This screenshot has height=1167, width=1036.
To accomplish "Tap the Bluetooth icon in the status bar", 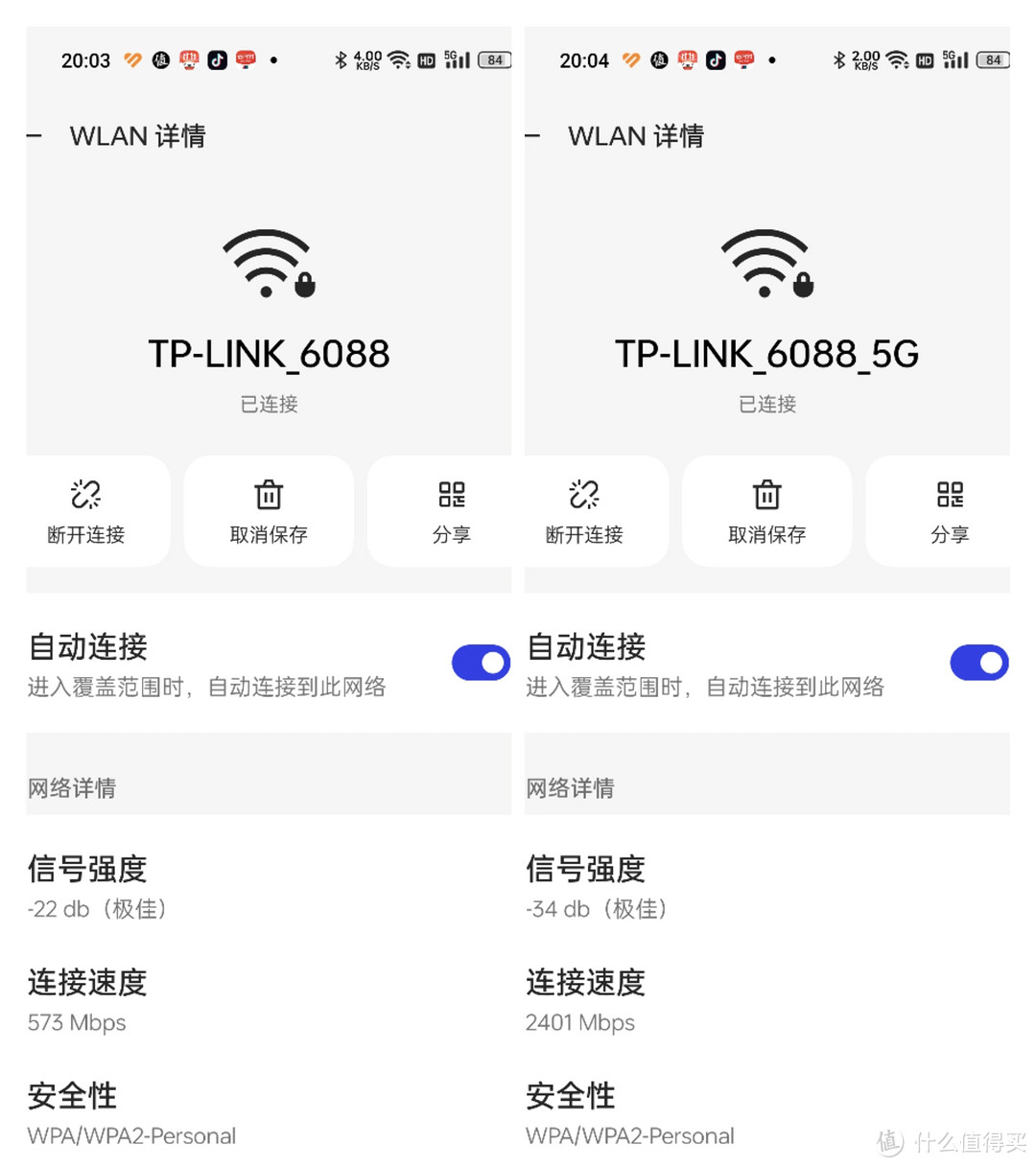I will pyautogui.click(x=340, y=59).
